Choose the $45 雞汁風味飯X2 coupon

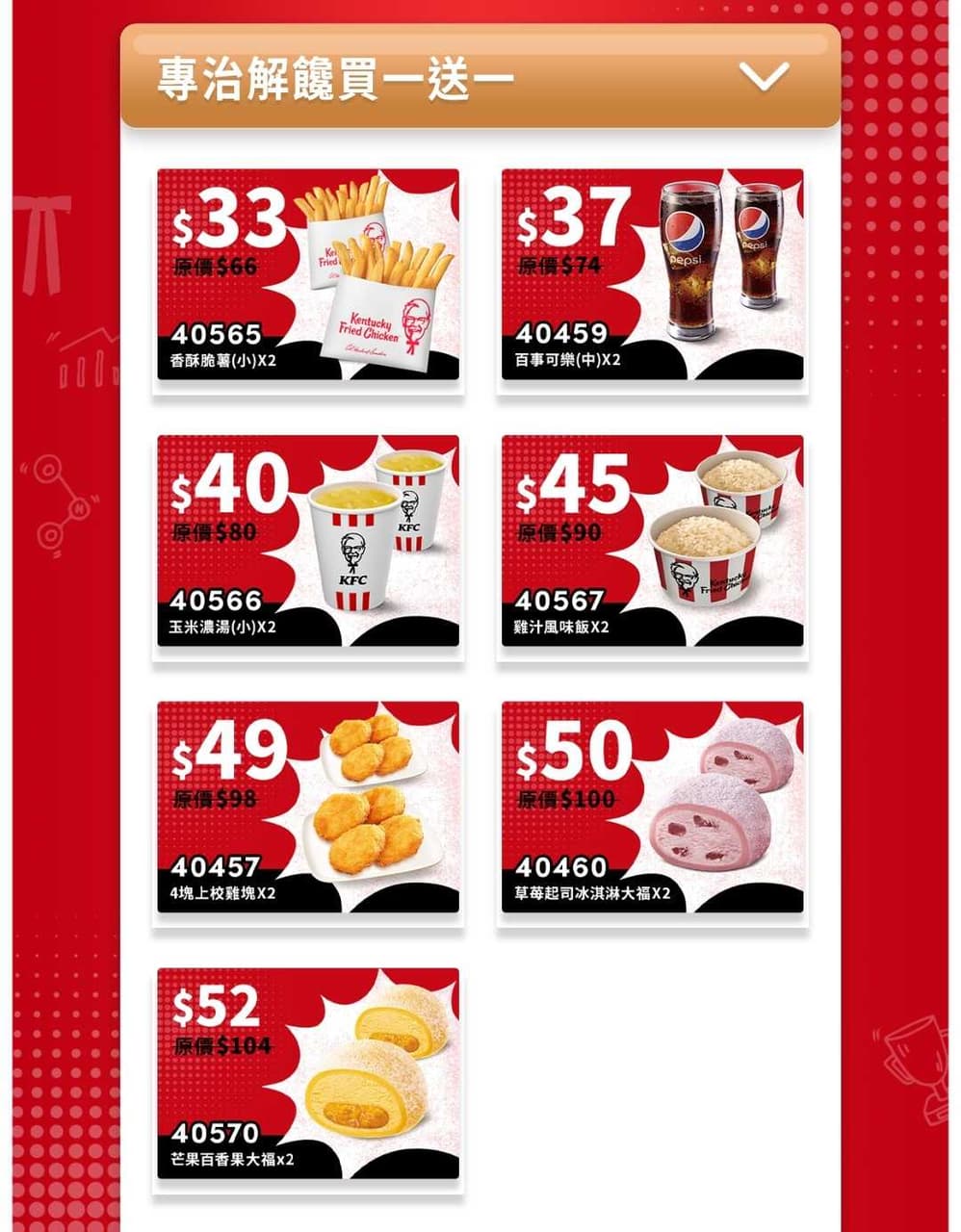(652, 541)
